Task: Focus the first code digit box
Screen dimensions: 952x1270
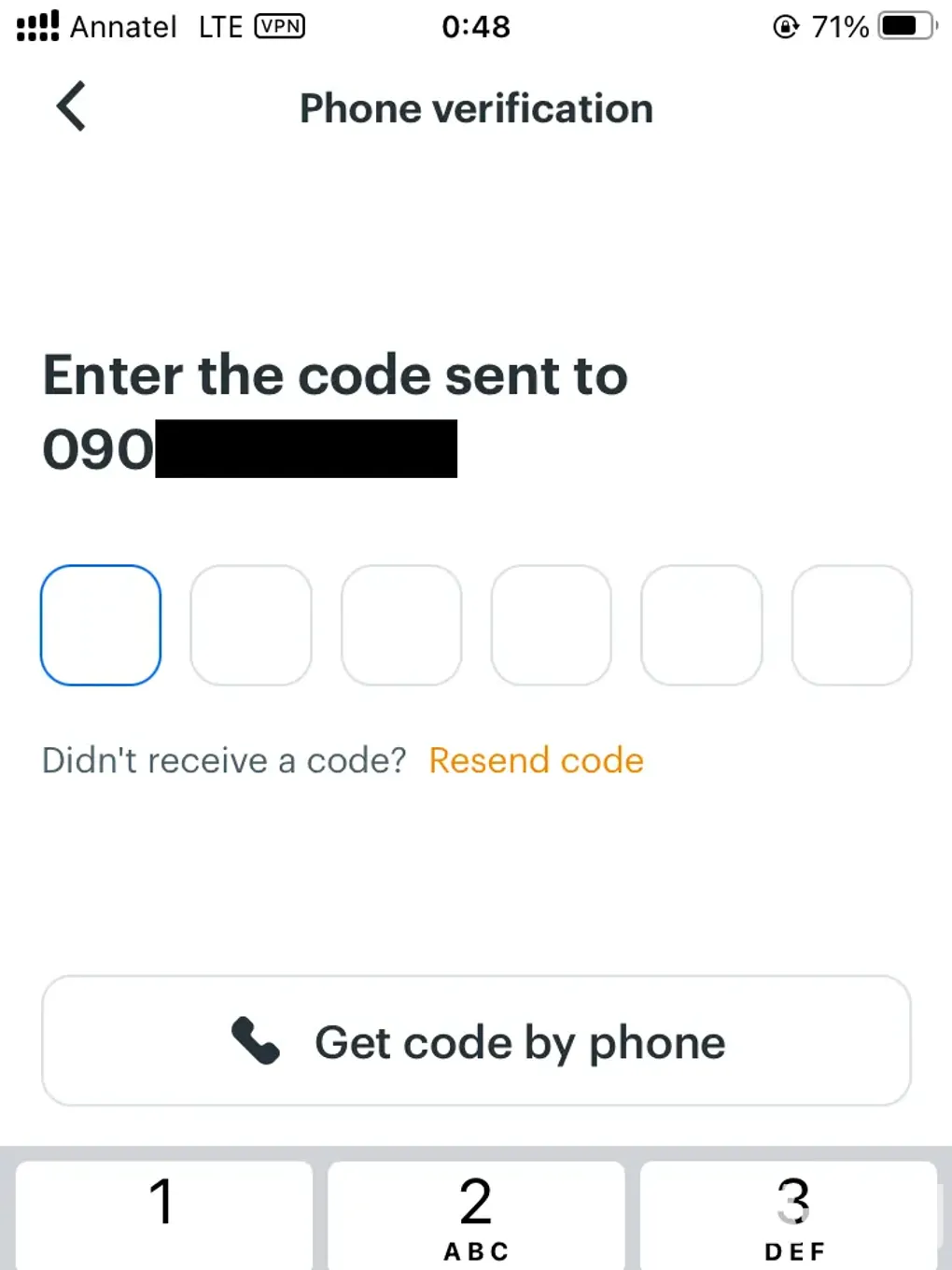Action: click(x=101, y=625)
